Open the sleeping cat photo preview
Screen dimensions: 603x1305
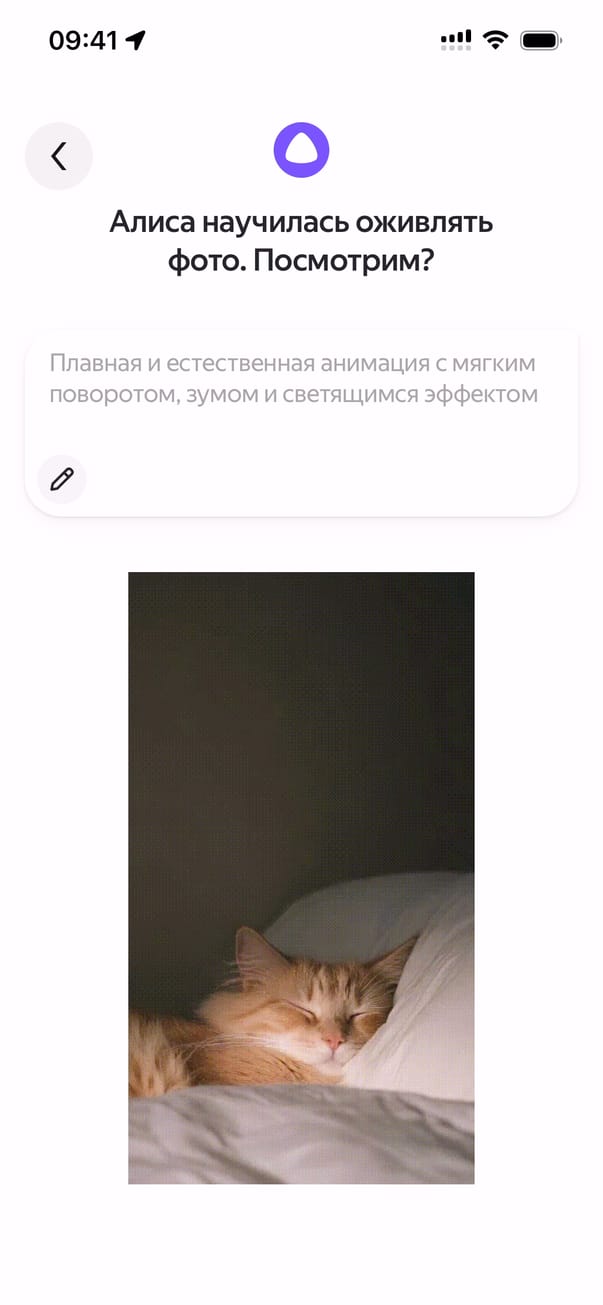coord(301,877)
